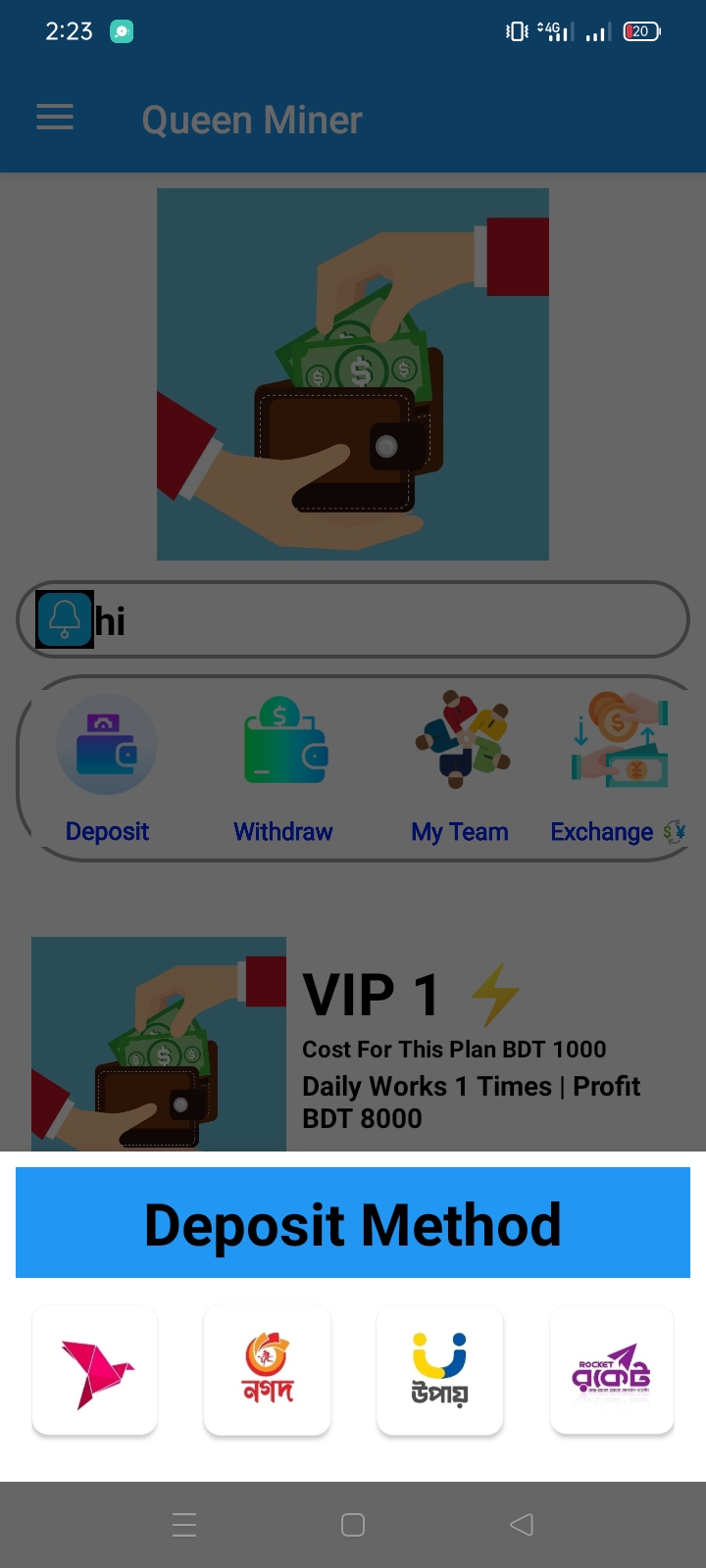Pick the Upay deposit option
The width and height of the screenshot is (706, 1568).
click(x=440, y=1370)
